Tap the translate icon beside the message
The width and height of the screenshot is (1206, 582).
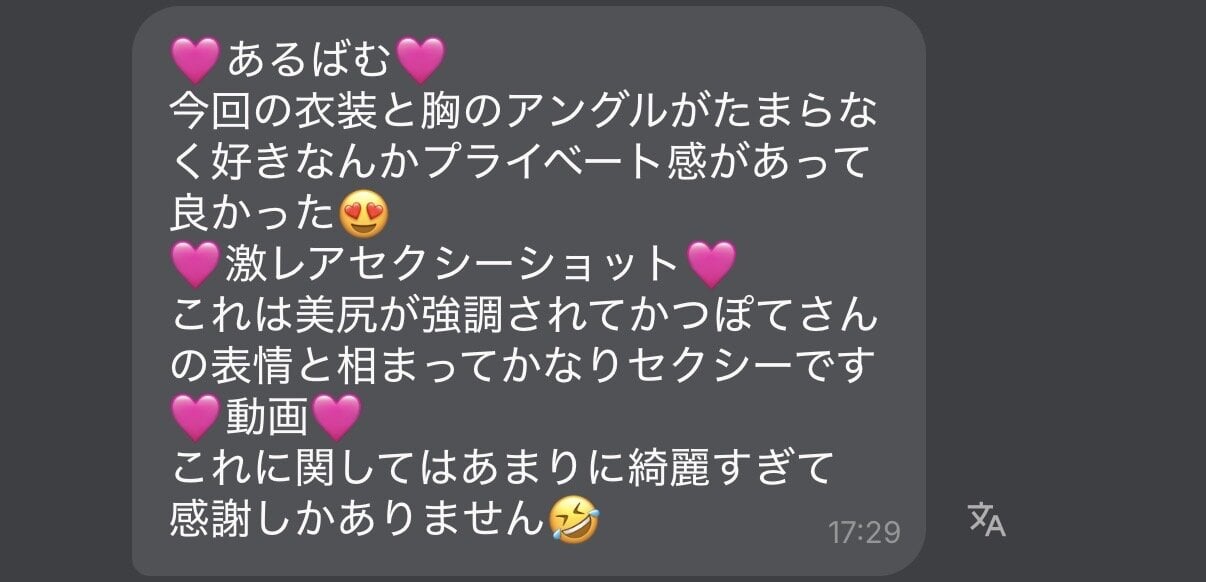pos(986,519)
